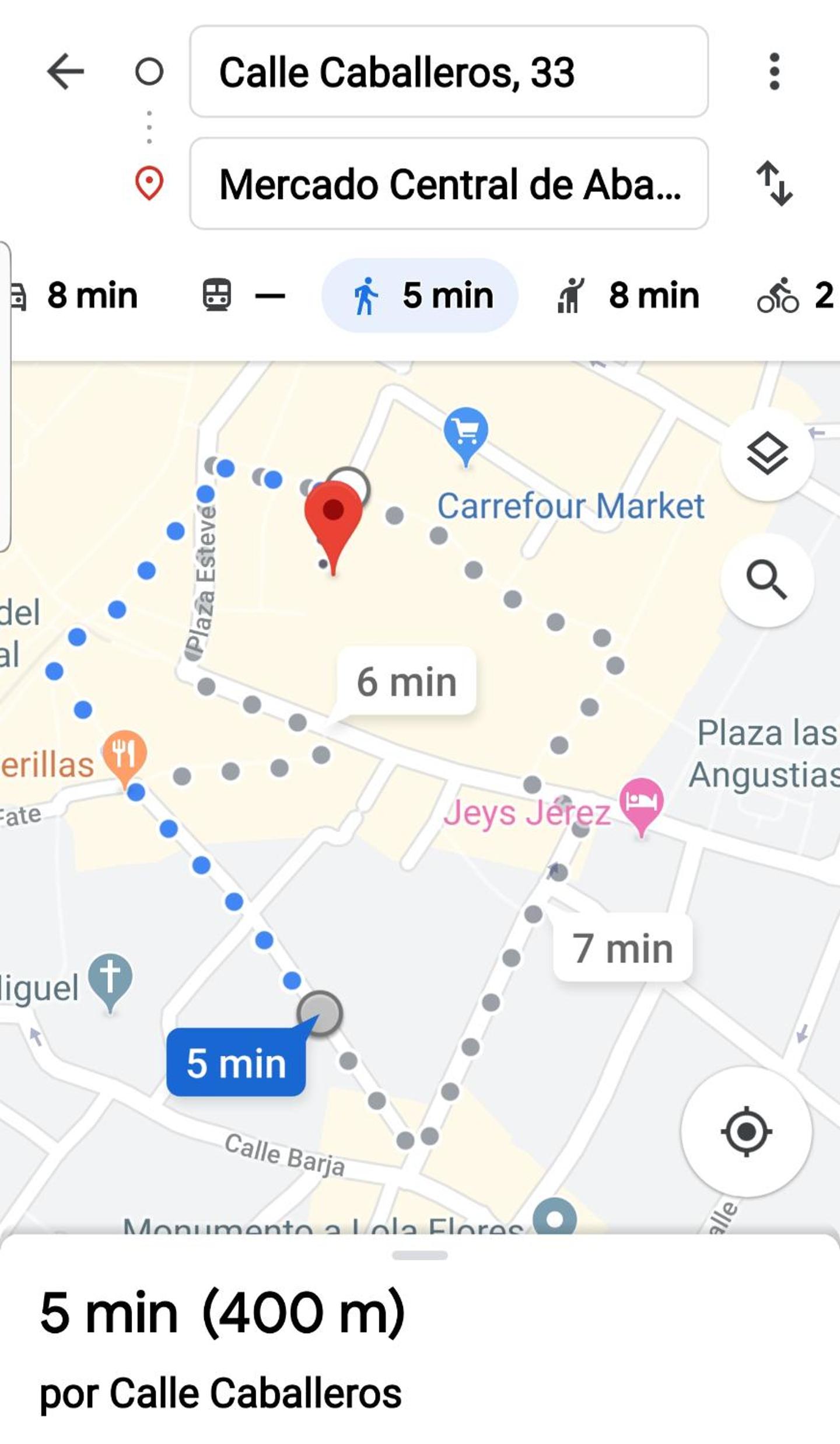This screenshot has height=1444, width=840.
Task: Expand the bottom route details sheet handle
Action: (420, 1255)
